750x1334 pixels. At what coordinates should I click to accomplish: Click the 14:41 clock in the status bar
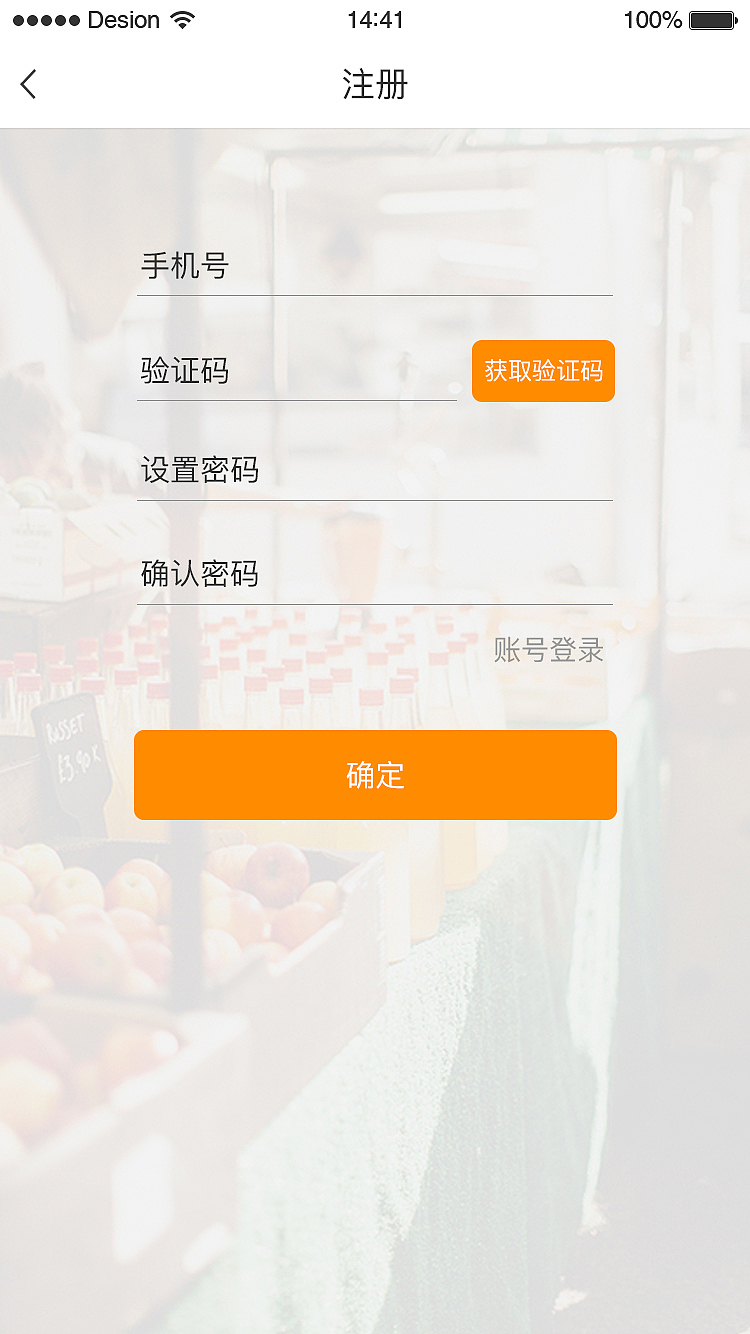[374, 19]
